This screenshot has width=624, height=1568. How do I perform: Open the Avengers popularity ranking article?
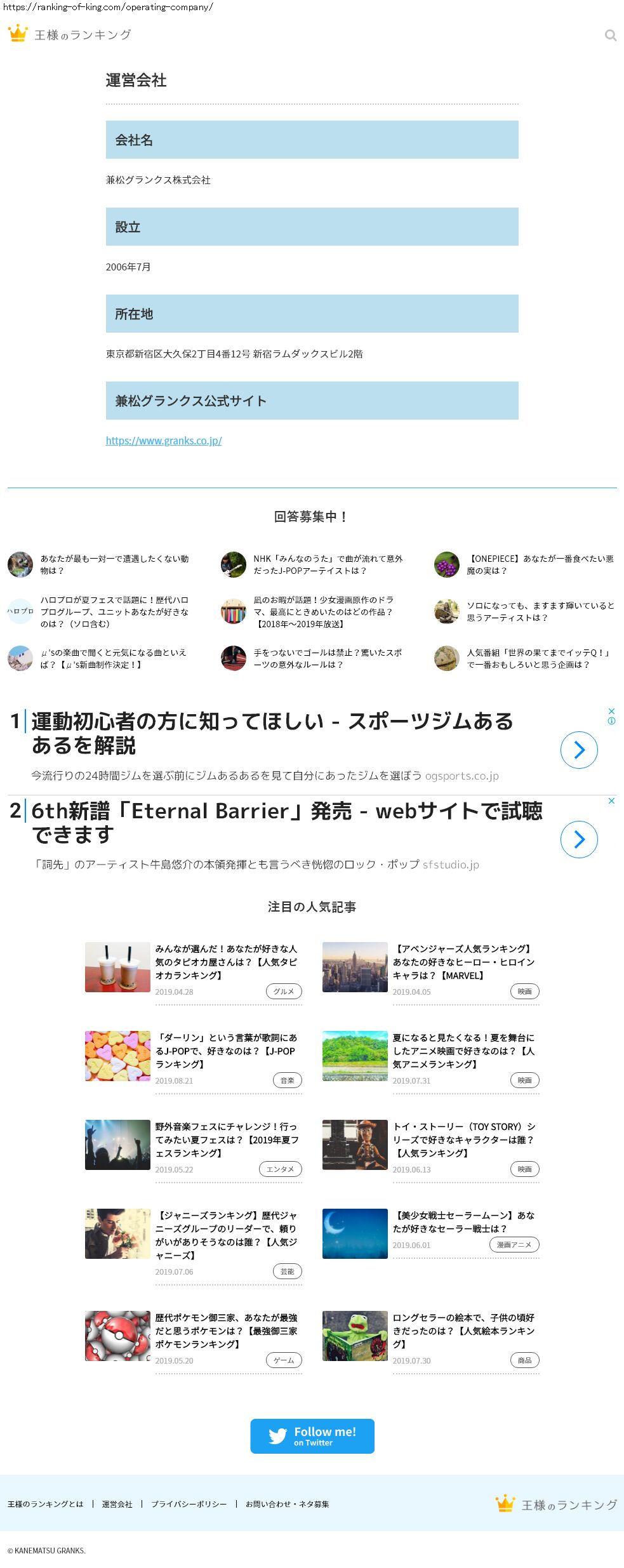[x=463, y=962]
